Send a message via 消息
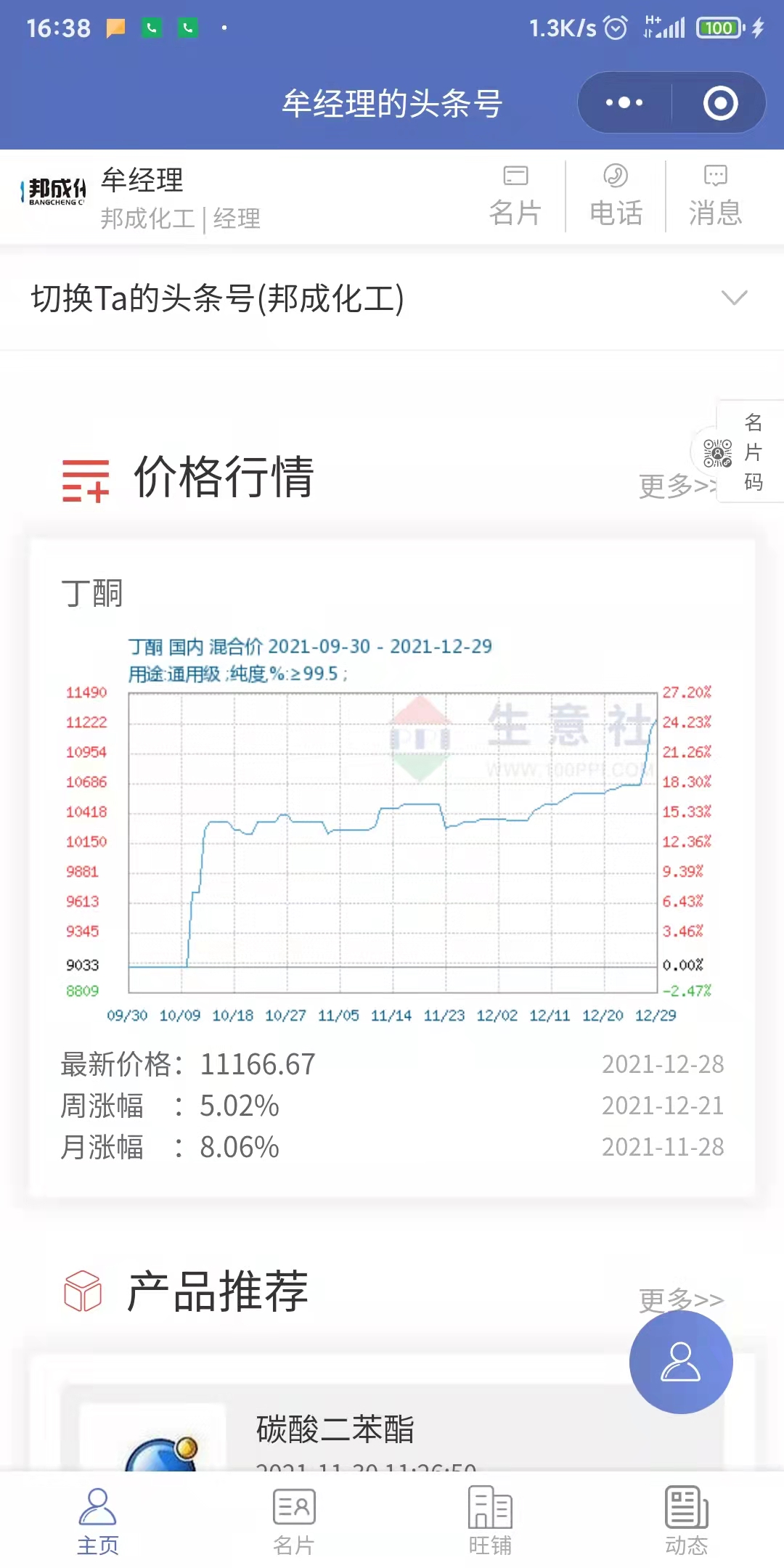 pyautogui.click(x=715, y=196)
